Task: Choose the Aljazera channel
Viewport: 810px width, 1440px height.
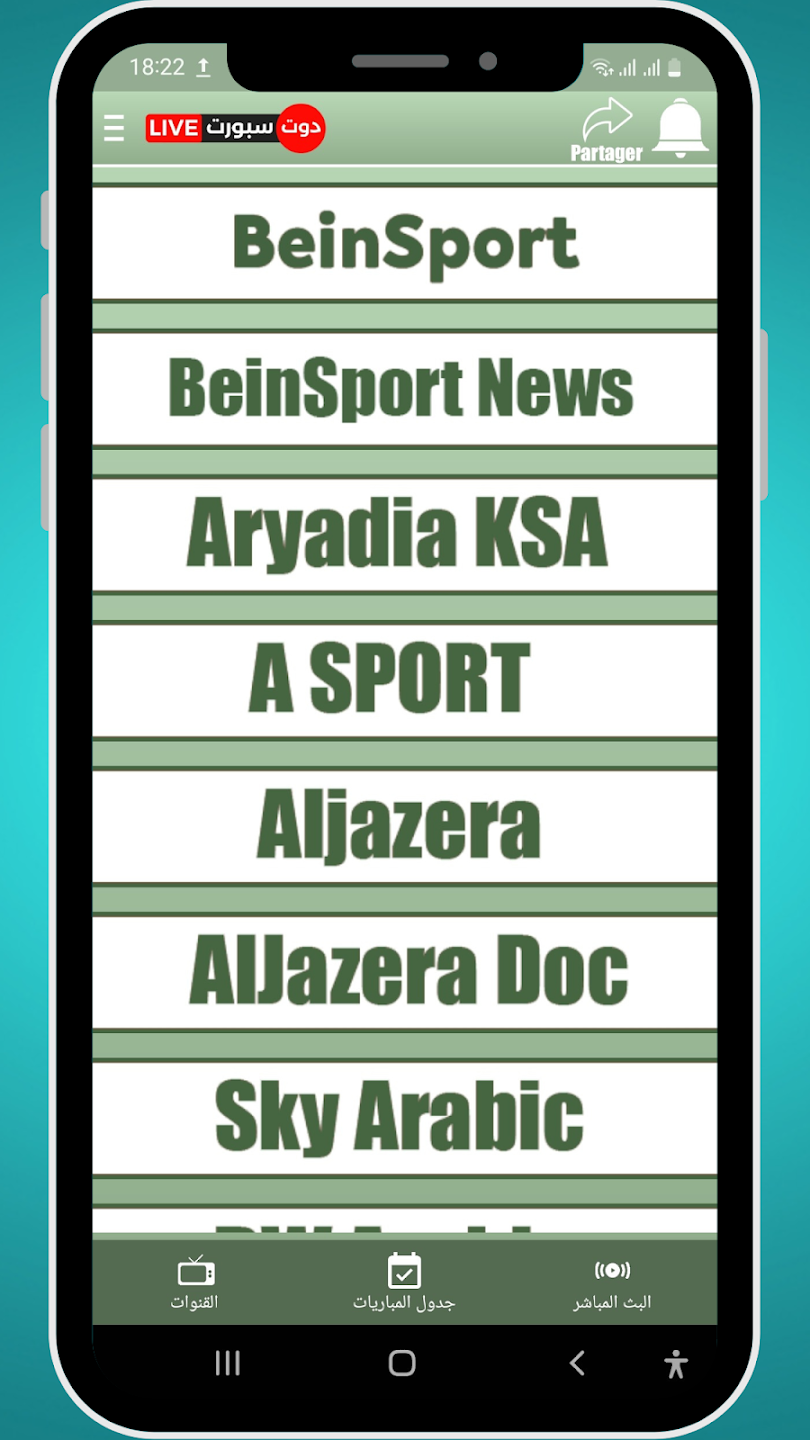Action: click(405, 826)
